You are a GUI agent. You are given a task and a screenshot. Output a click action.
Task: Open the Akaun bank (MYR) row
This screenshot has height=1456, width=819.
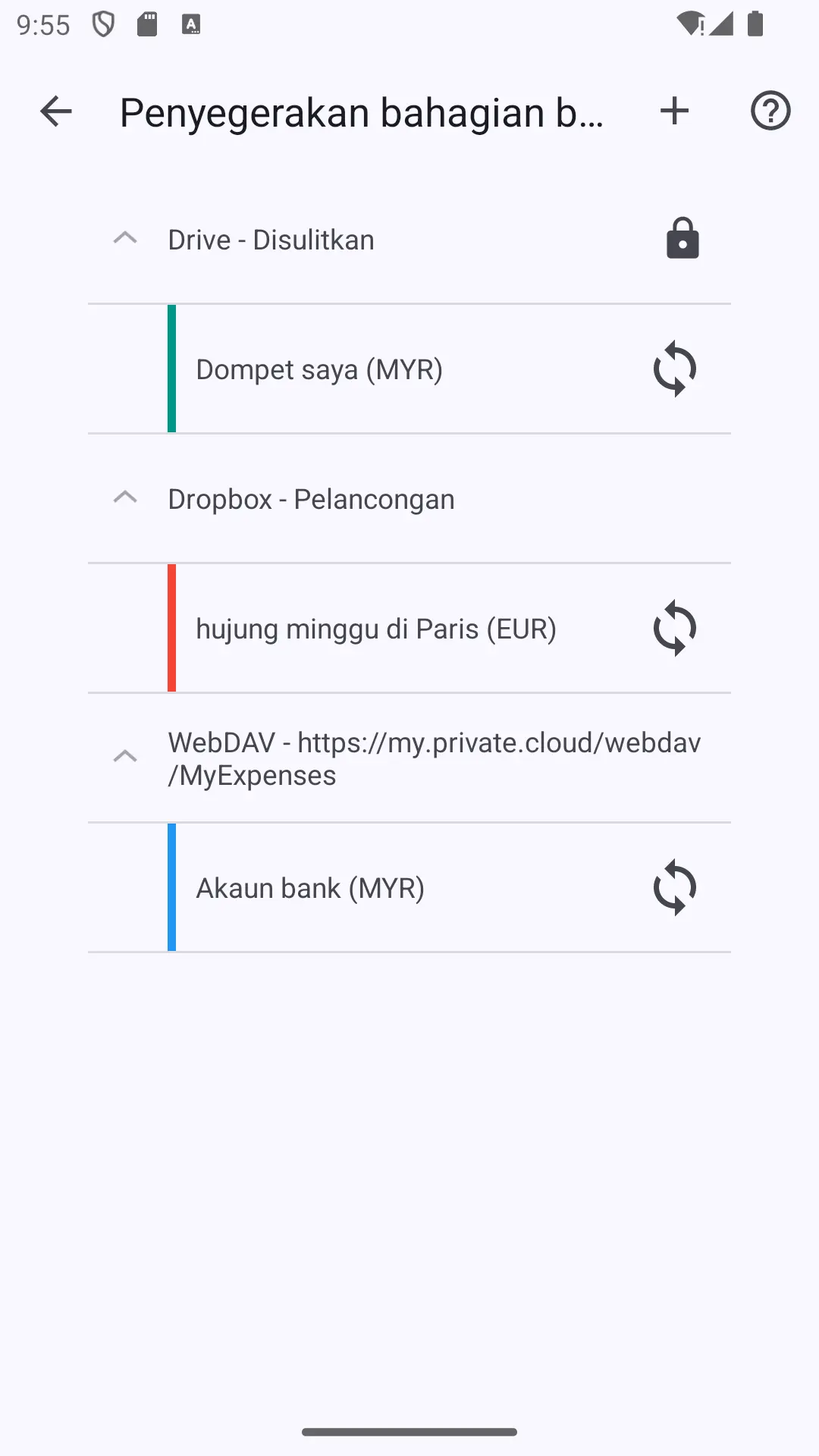pyautogui.click(x=409, y=888)
